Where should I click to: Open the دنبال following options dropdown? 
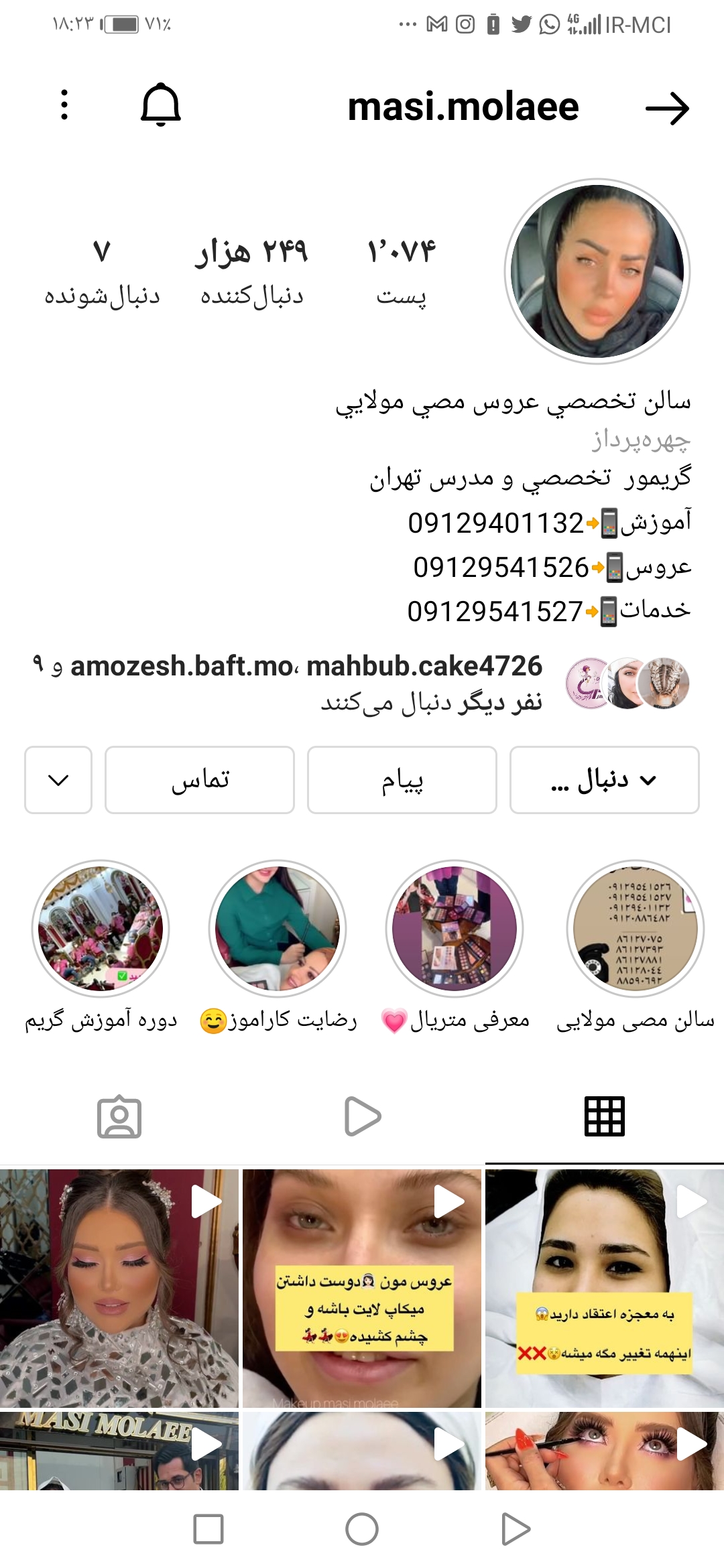[604, 780]
